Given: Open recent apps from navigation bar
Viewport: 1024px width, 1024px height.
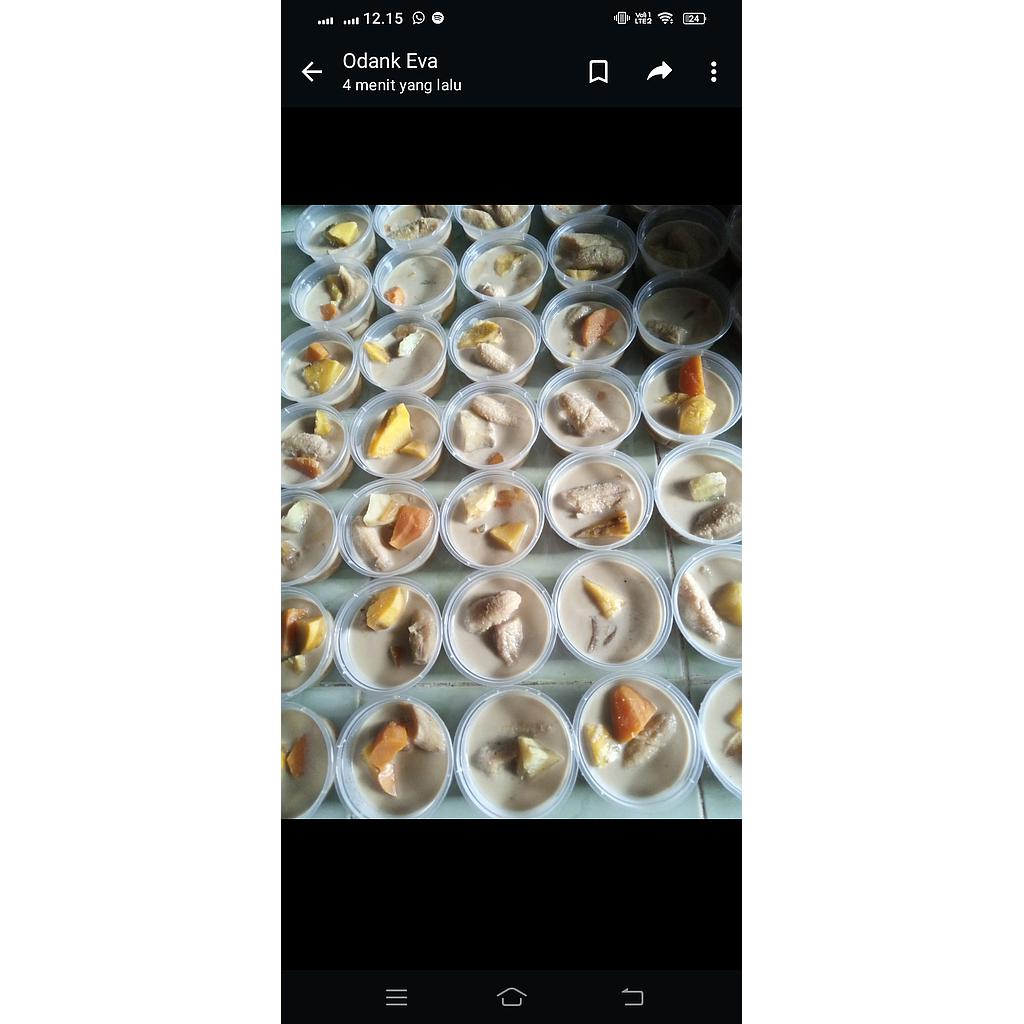Looking at the screenshot, I should [397, 996].
